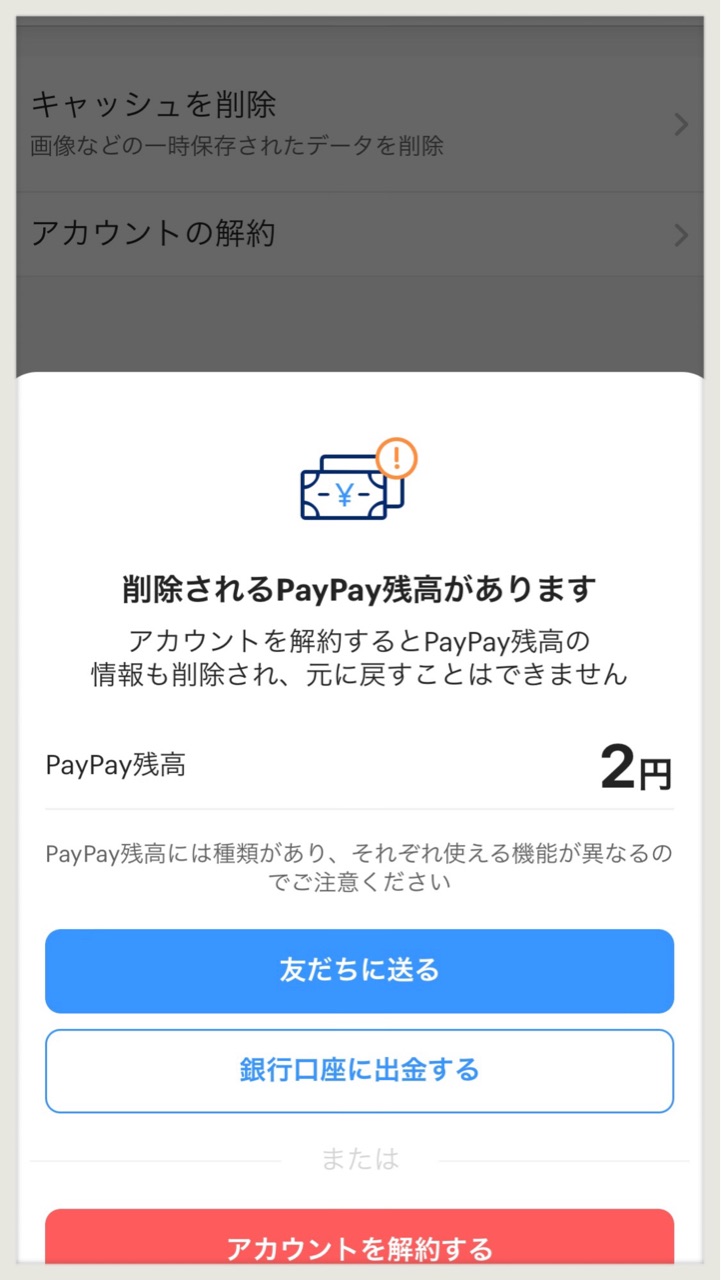Click the red アカウントを解約する button
Viewport: 721px width, 1280px height.
point(360,1247)
